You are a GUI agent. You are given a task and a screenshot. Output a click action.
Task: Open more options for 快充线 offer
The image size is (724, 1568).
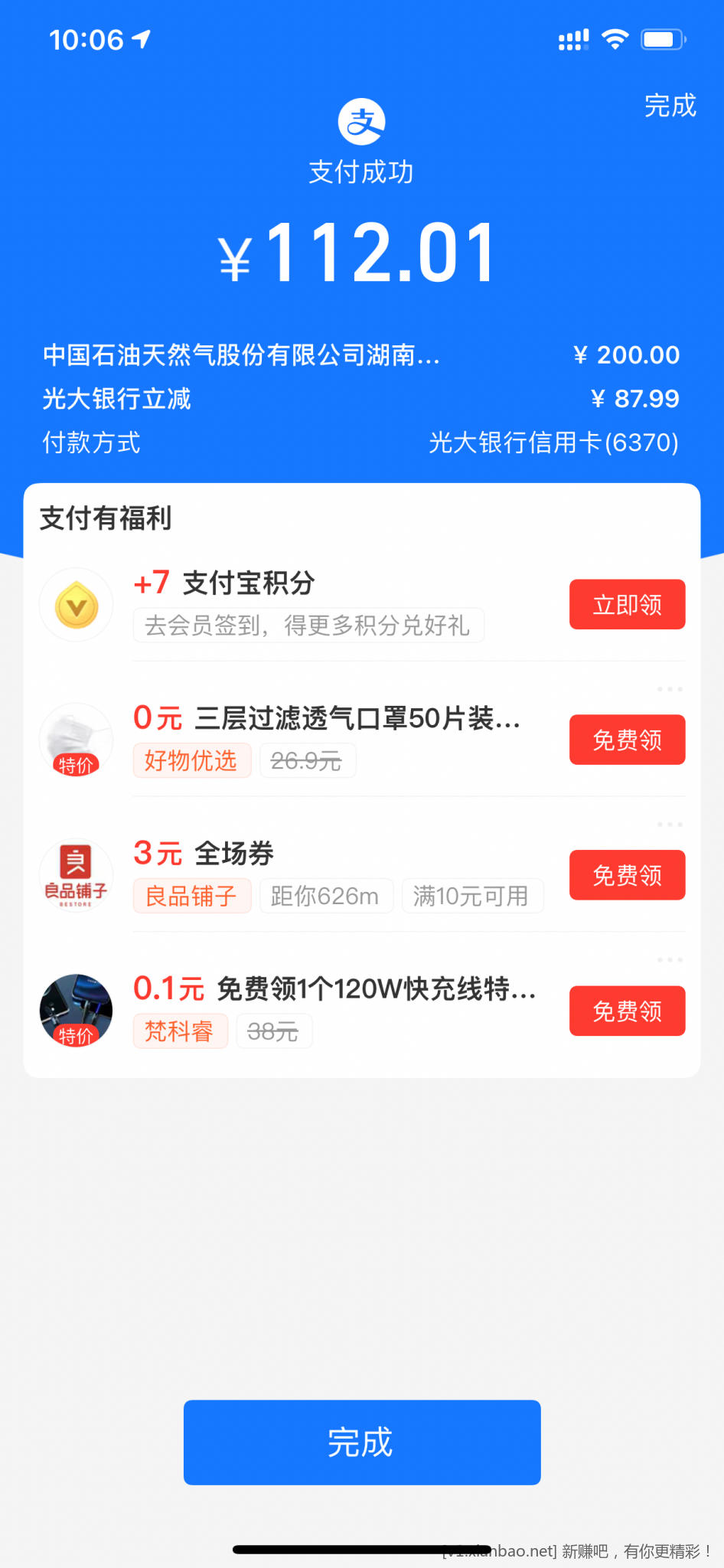(670, 959)
